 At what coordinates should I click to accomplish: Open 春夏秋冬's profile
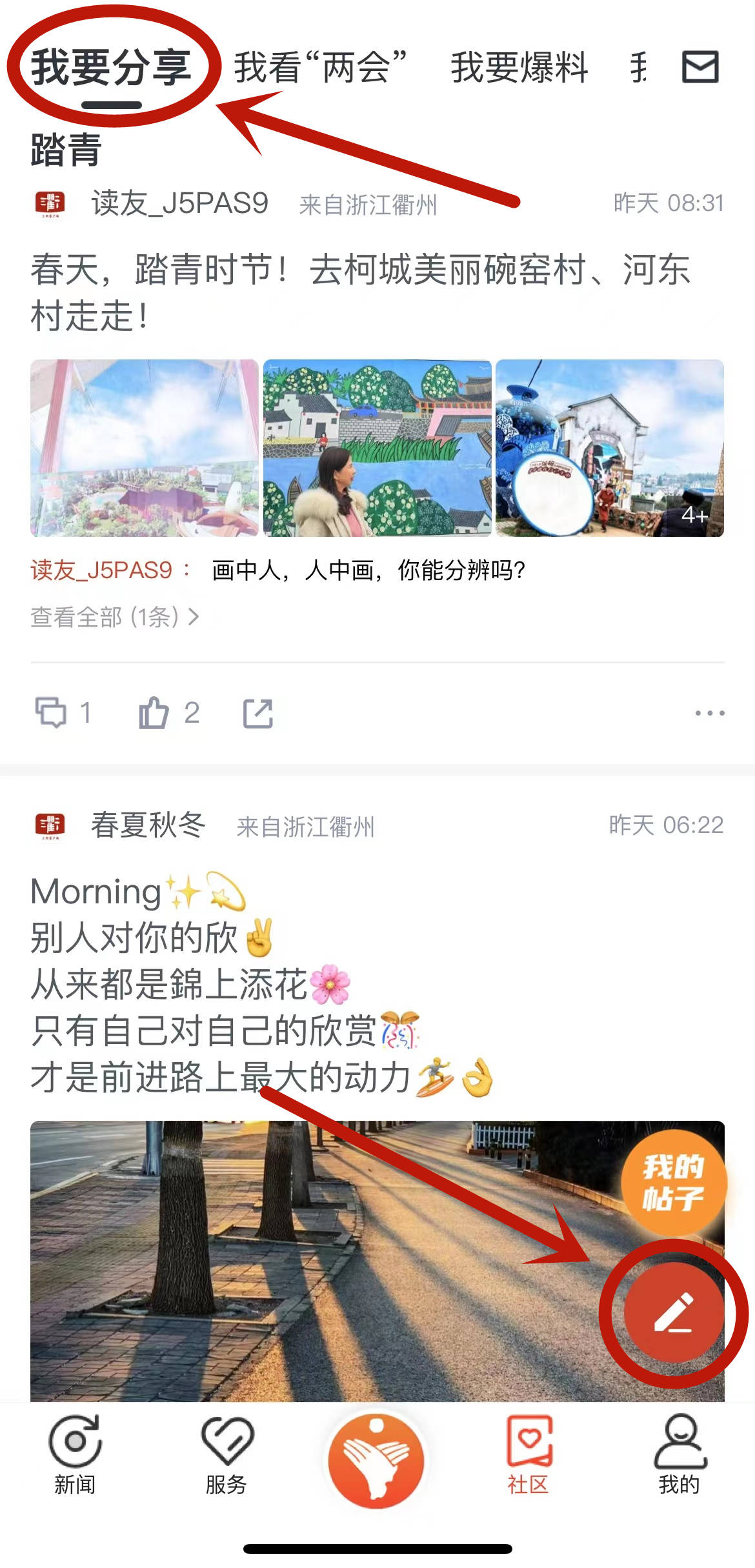tap(148, 825)
